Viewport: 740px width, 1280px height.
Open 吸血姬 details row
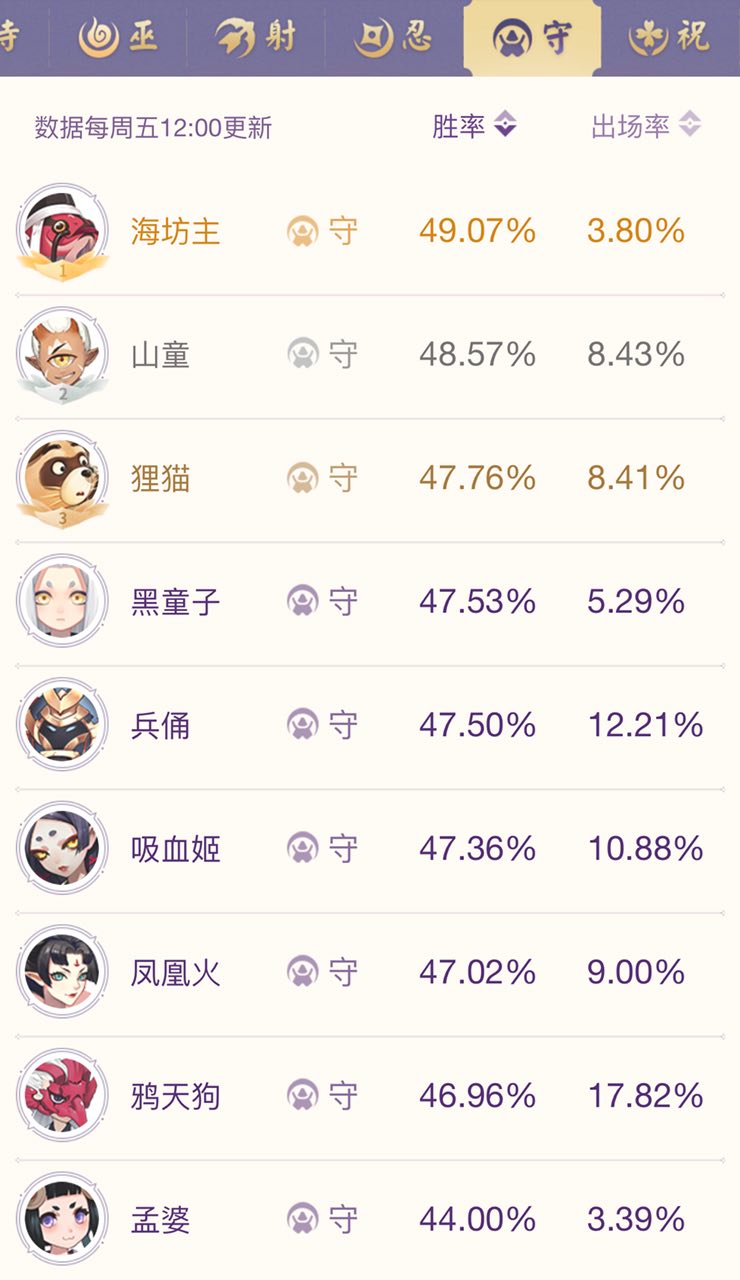pyautogui.click(x=370, y=850)
